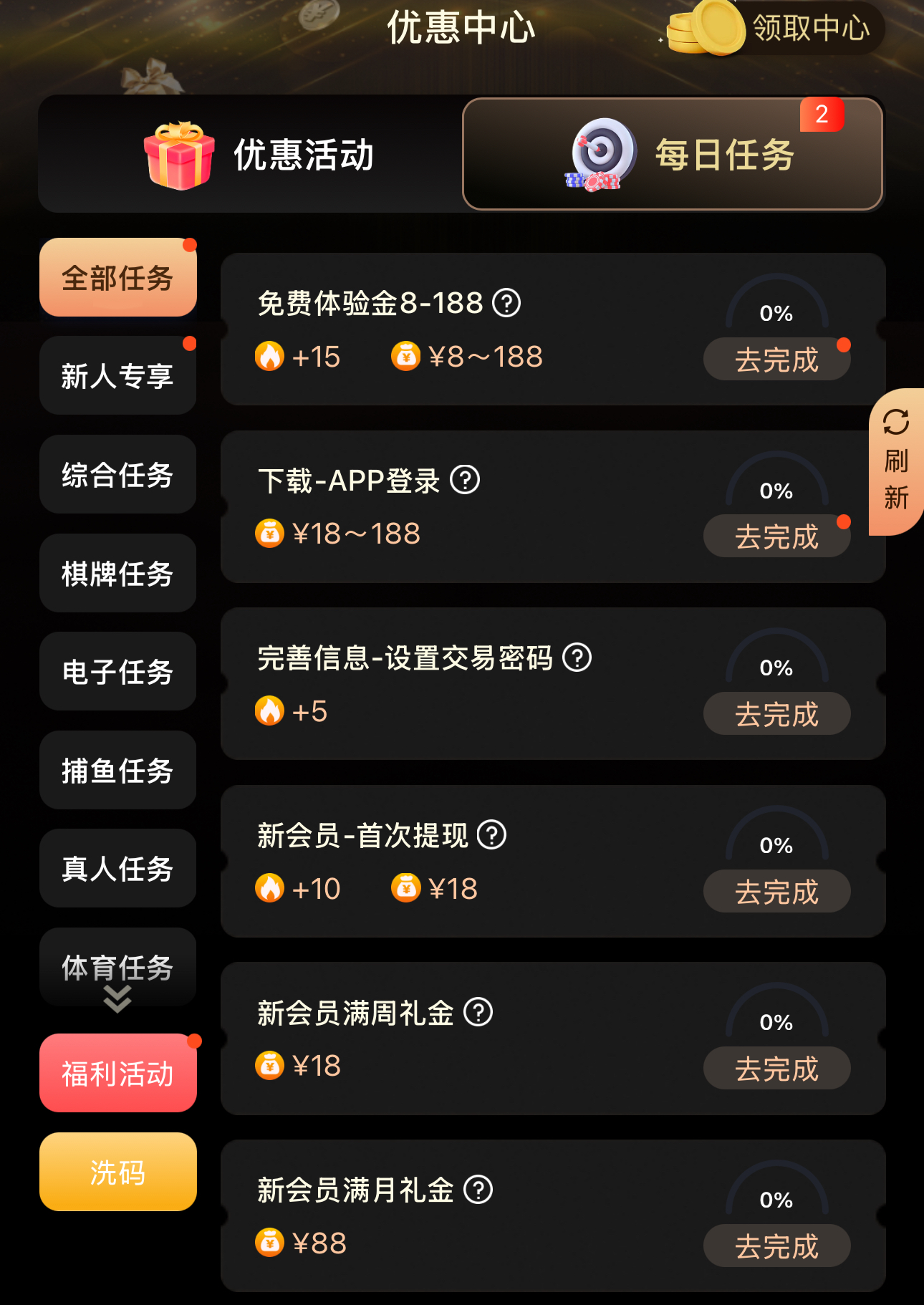This screenshot has height=1305, width=924.
Task: Select the 真人任务 category
Action: [117, 869]
